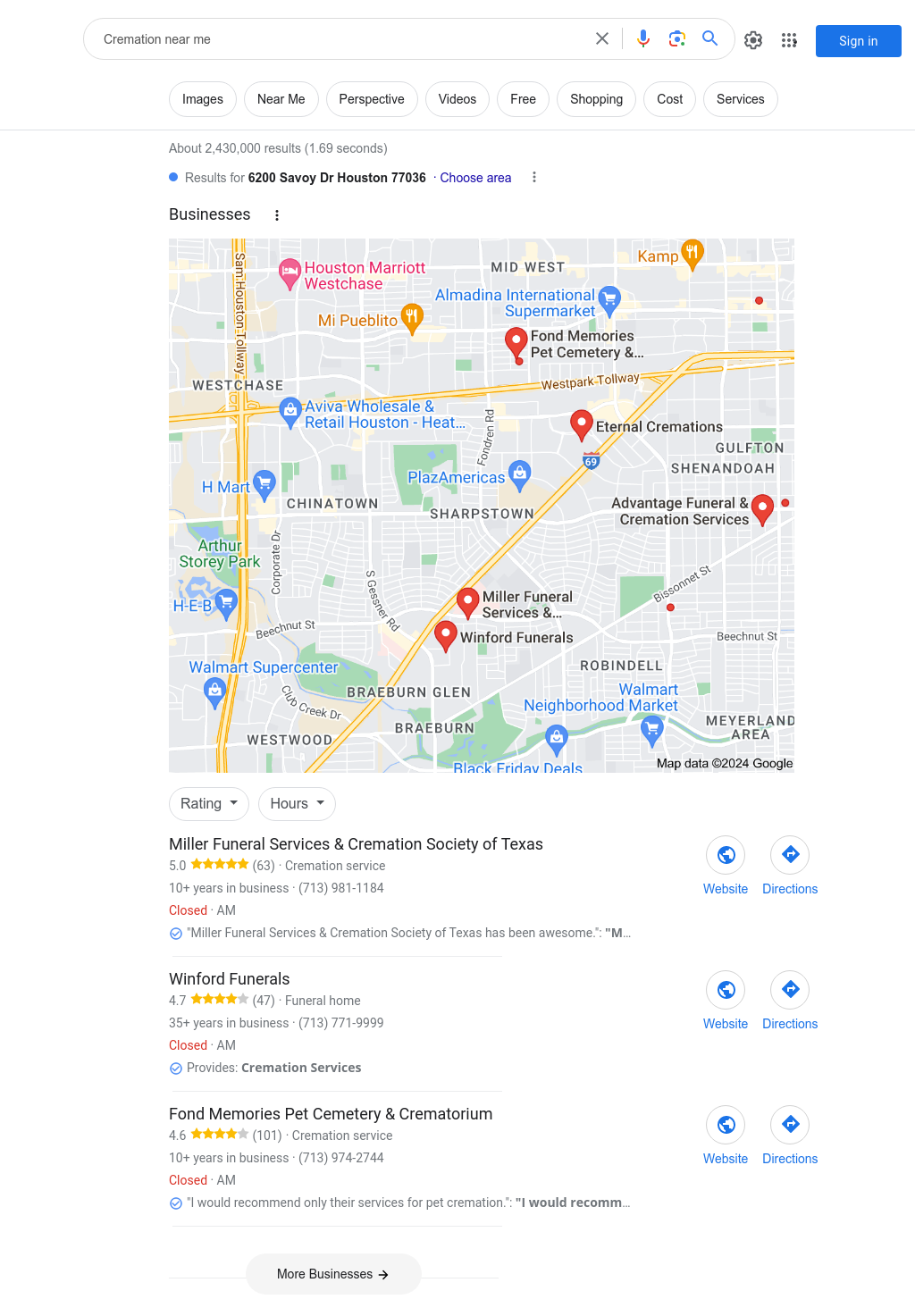Tap the More Businesses button
Viewport: 915px width, 1316px height.
click(332, 1274)
